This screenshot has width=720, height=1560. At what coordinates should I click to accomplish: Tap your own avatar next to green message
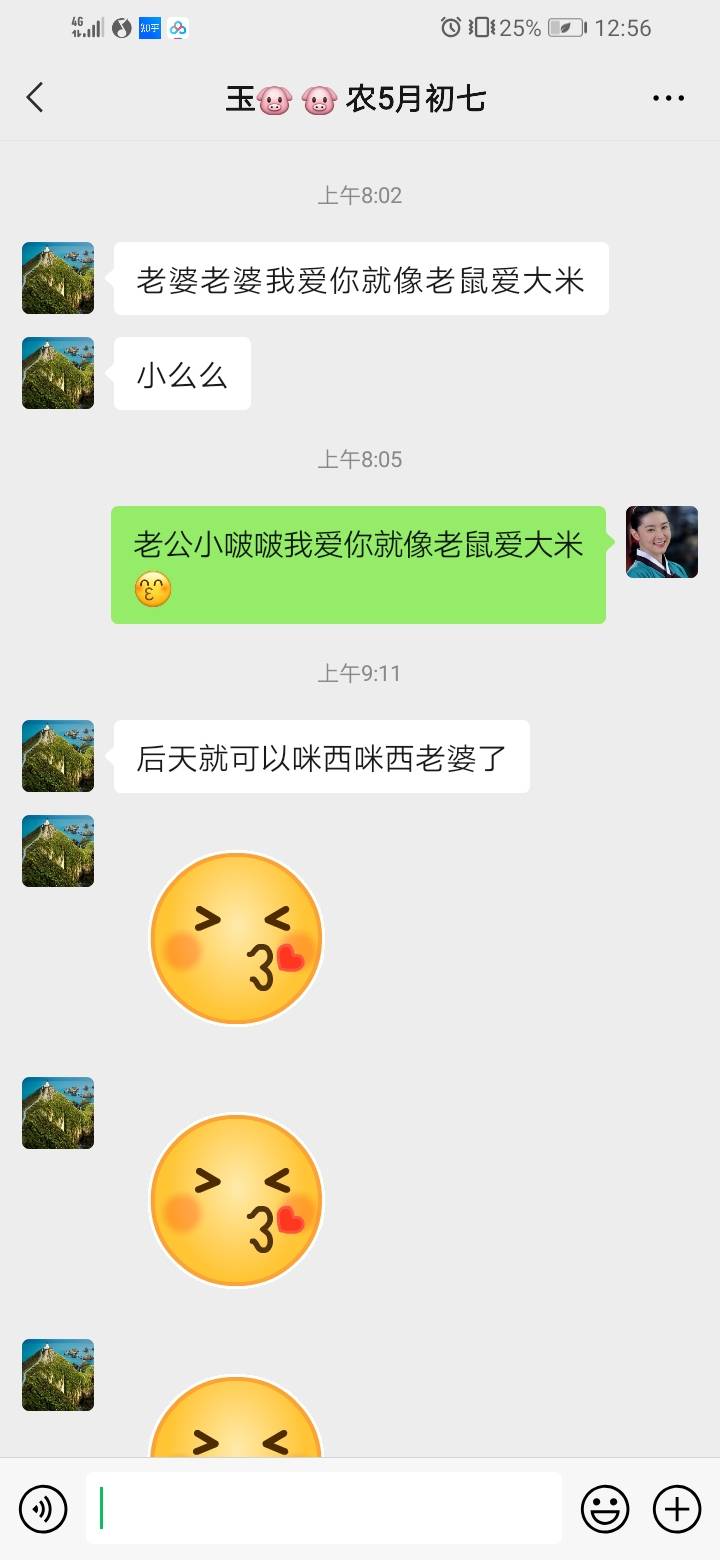[662, 543]
